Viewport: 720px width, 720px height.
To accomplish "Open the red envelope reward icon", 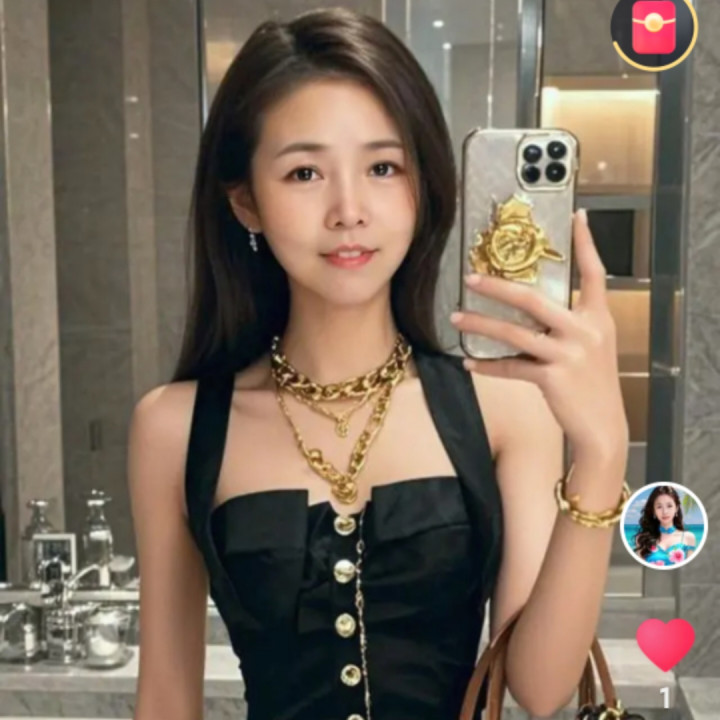I will [654, 28].
